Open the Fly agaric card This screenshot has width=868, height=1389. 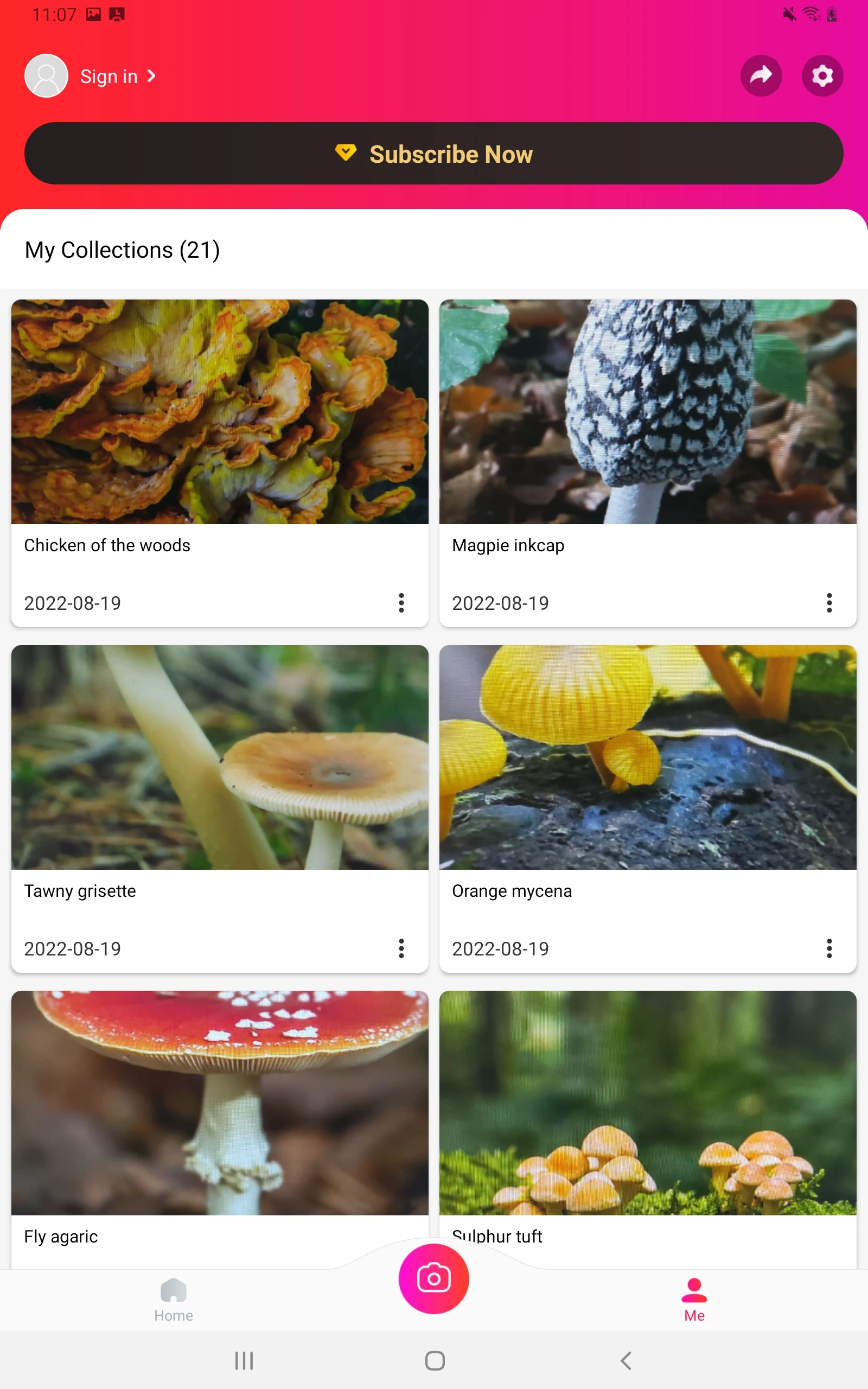click(x=220, y=1129)
